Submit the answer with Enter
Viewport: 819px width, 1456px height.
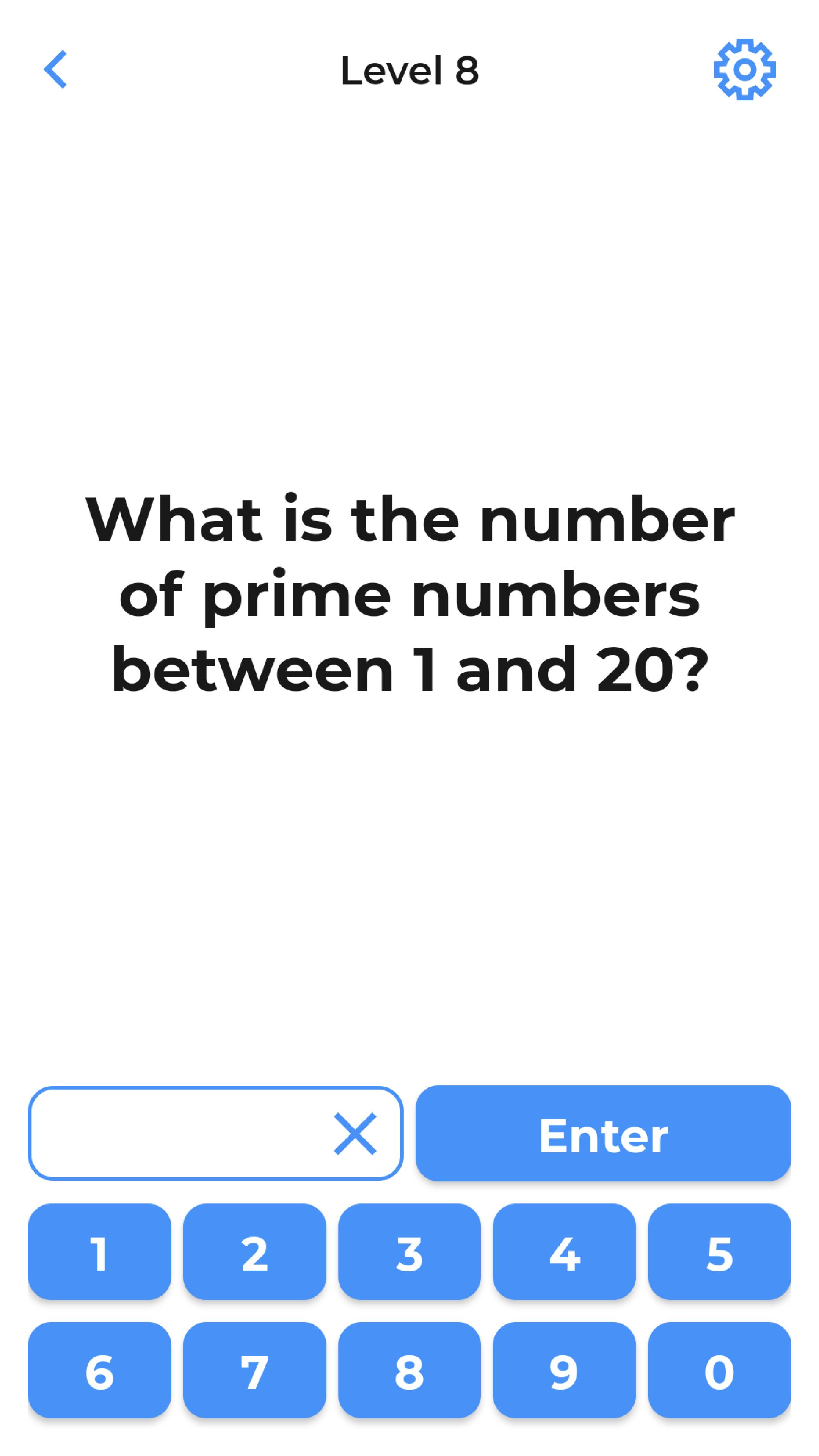(603, 1133)
